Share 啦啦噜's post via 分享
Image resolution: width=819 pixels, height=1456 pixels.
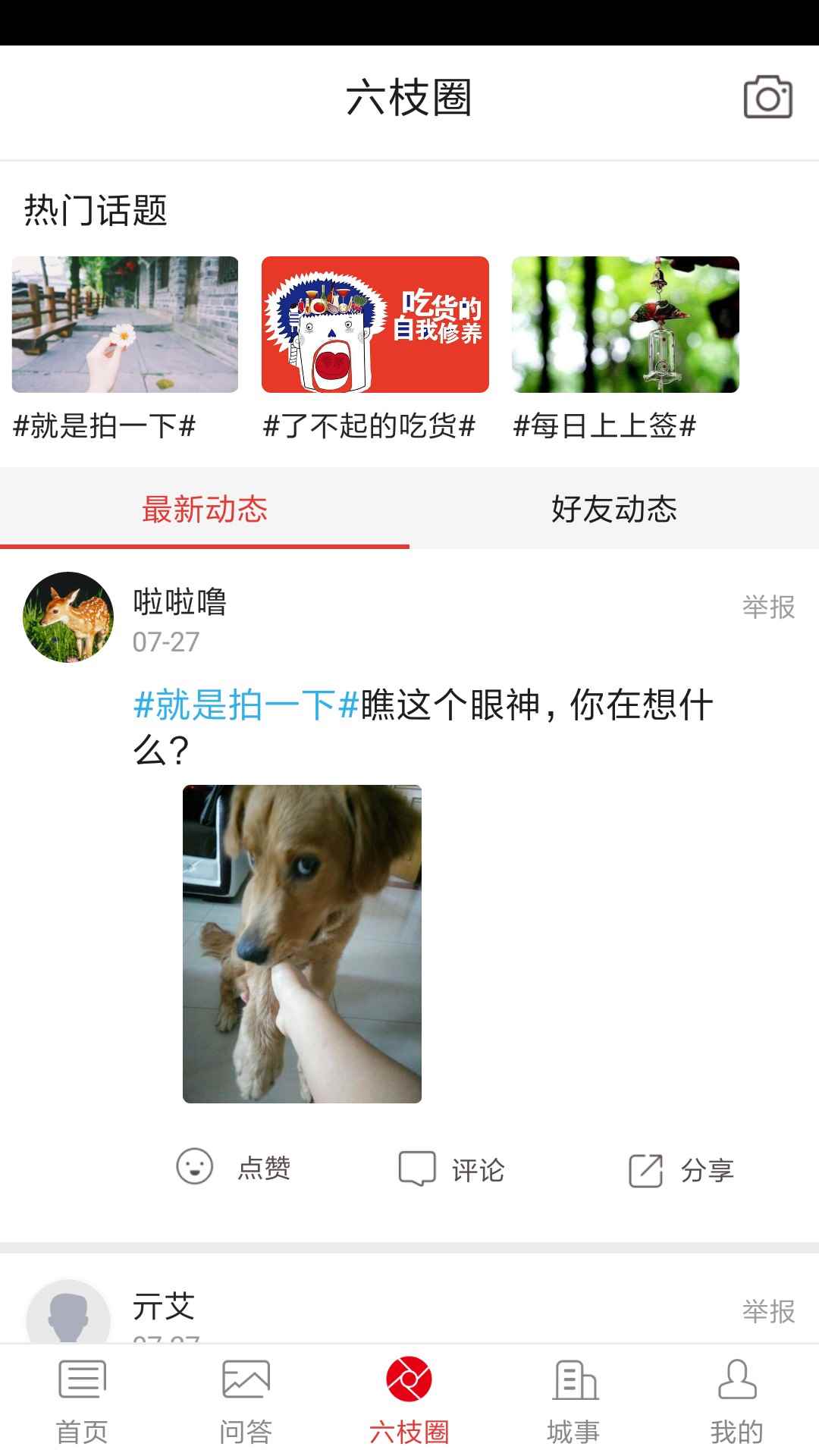pyautogui.click(x=681, y=1170)
